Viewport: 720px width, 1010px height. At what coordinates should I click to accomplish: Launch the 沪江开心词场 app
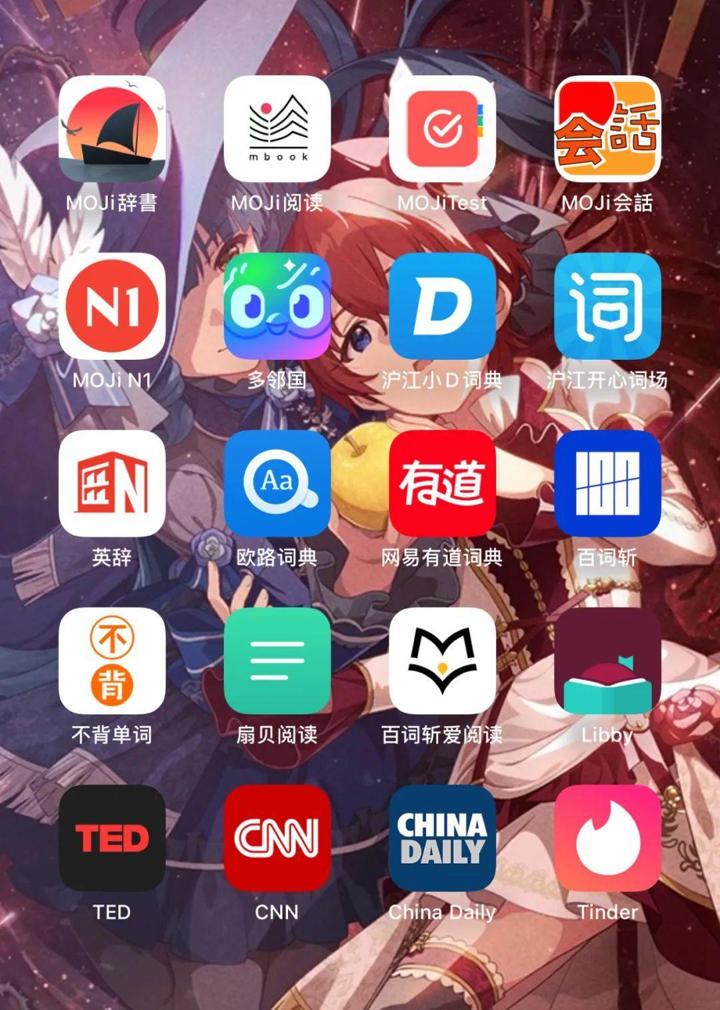tap(607, 306)
